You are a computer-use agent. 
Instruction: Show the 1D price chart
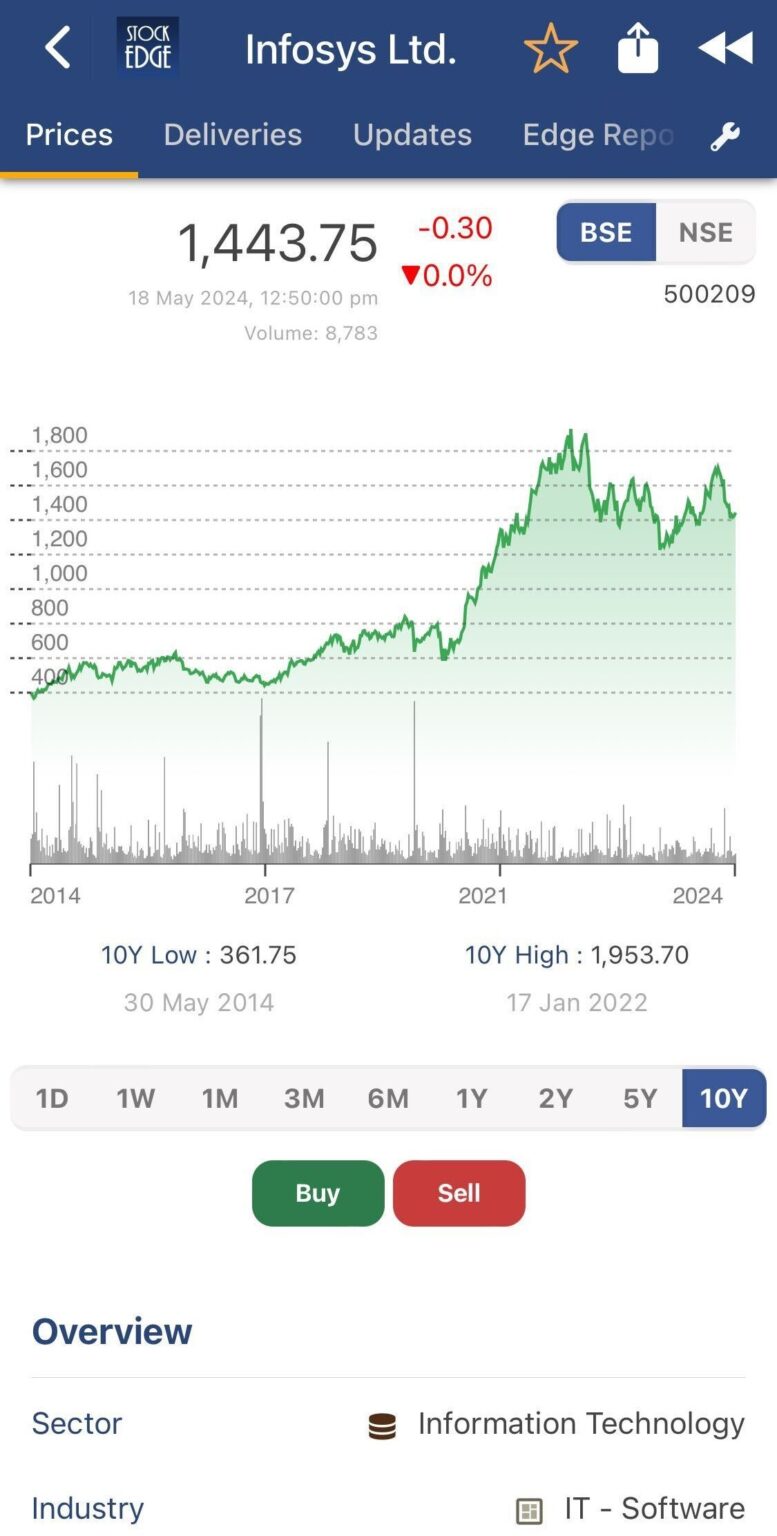pyautogui.click(x=52, y=1098)
